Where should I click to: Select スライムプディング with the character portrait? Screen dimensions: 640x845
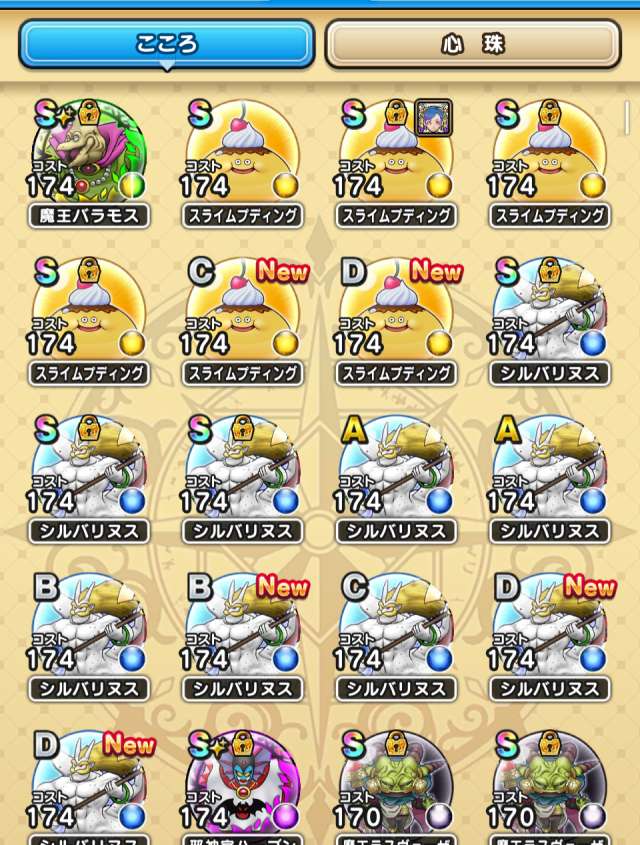(396, 160)
